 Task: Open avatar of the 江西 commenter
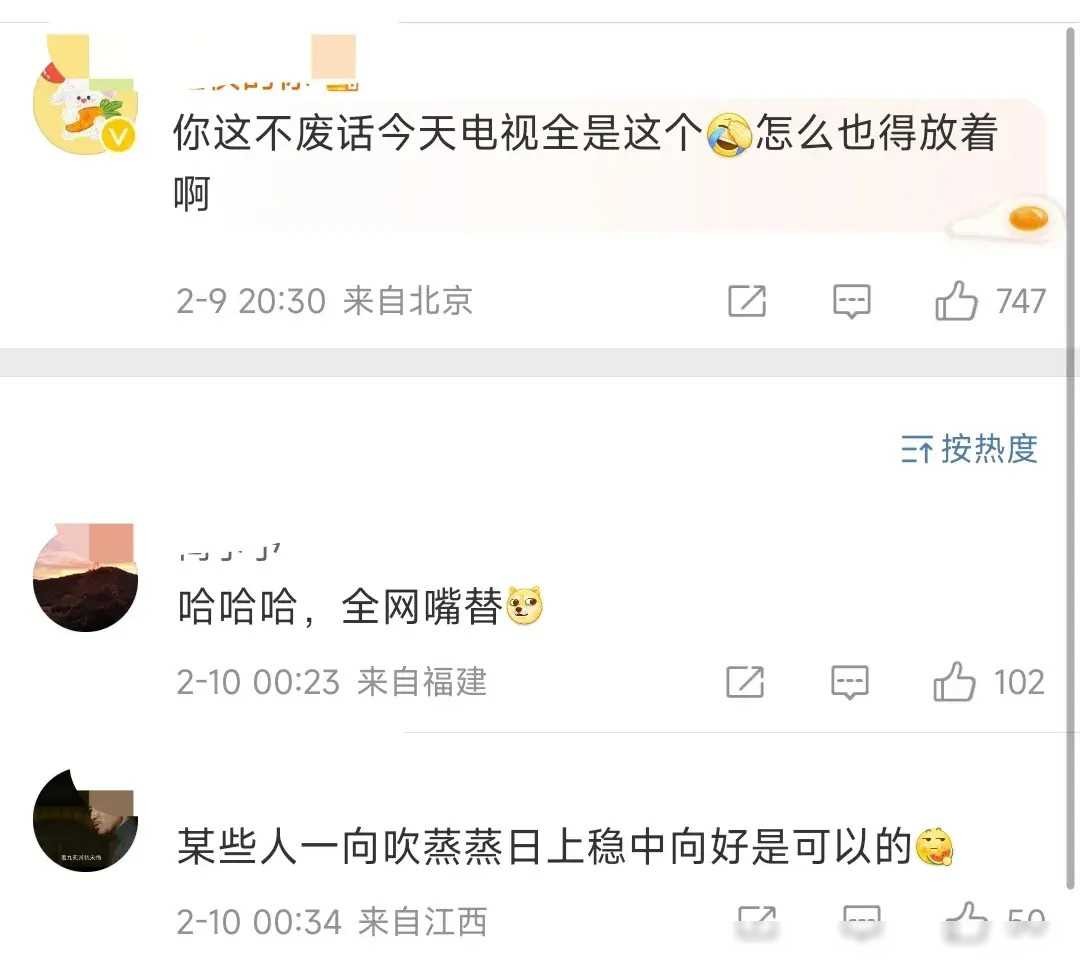click(x=85, y=820)
